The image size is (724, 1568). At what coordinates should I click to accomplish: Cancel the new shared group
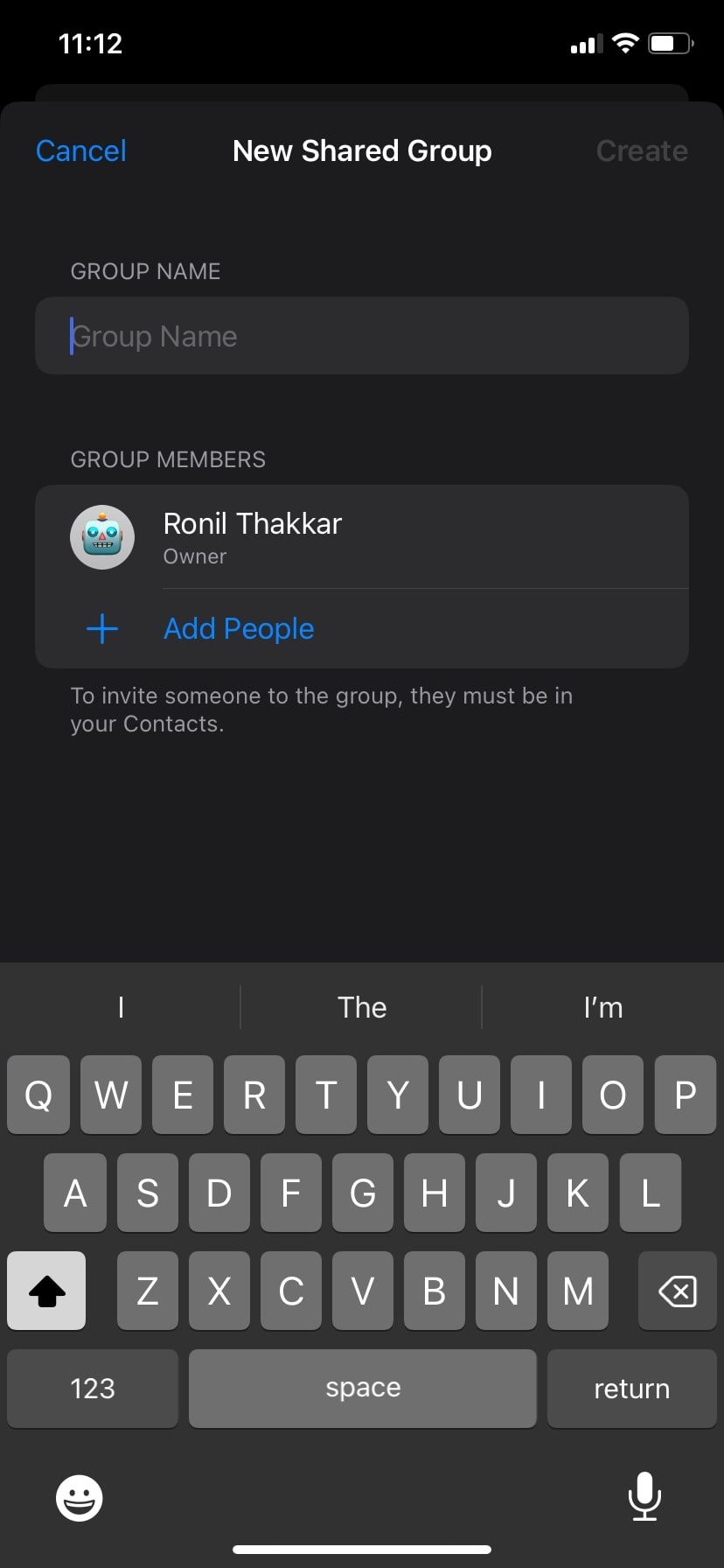[80, 150]
